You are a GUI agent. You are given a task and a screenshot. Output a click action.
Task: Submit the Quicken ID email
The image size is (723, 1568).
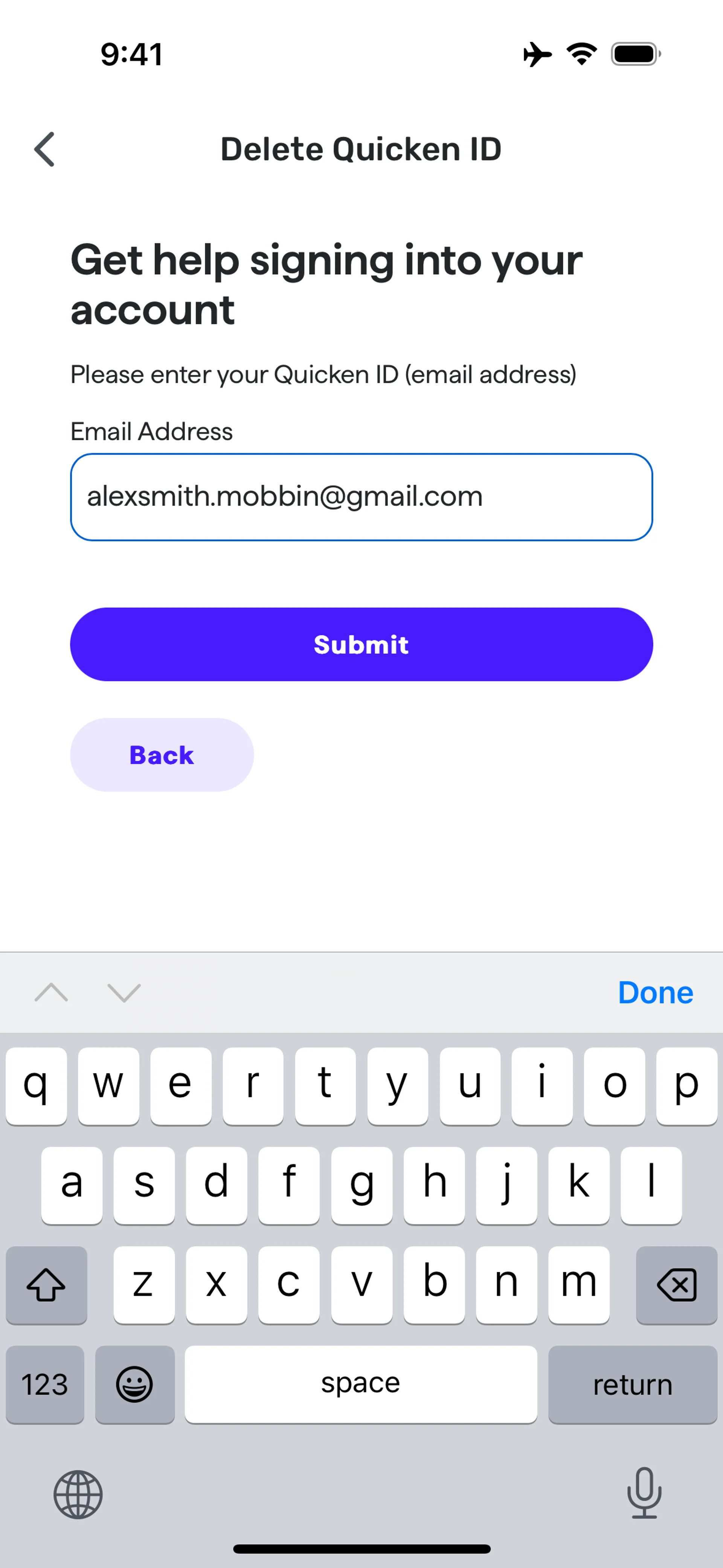coord(361,644)
